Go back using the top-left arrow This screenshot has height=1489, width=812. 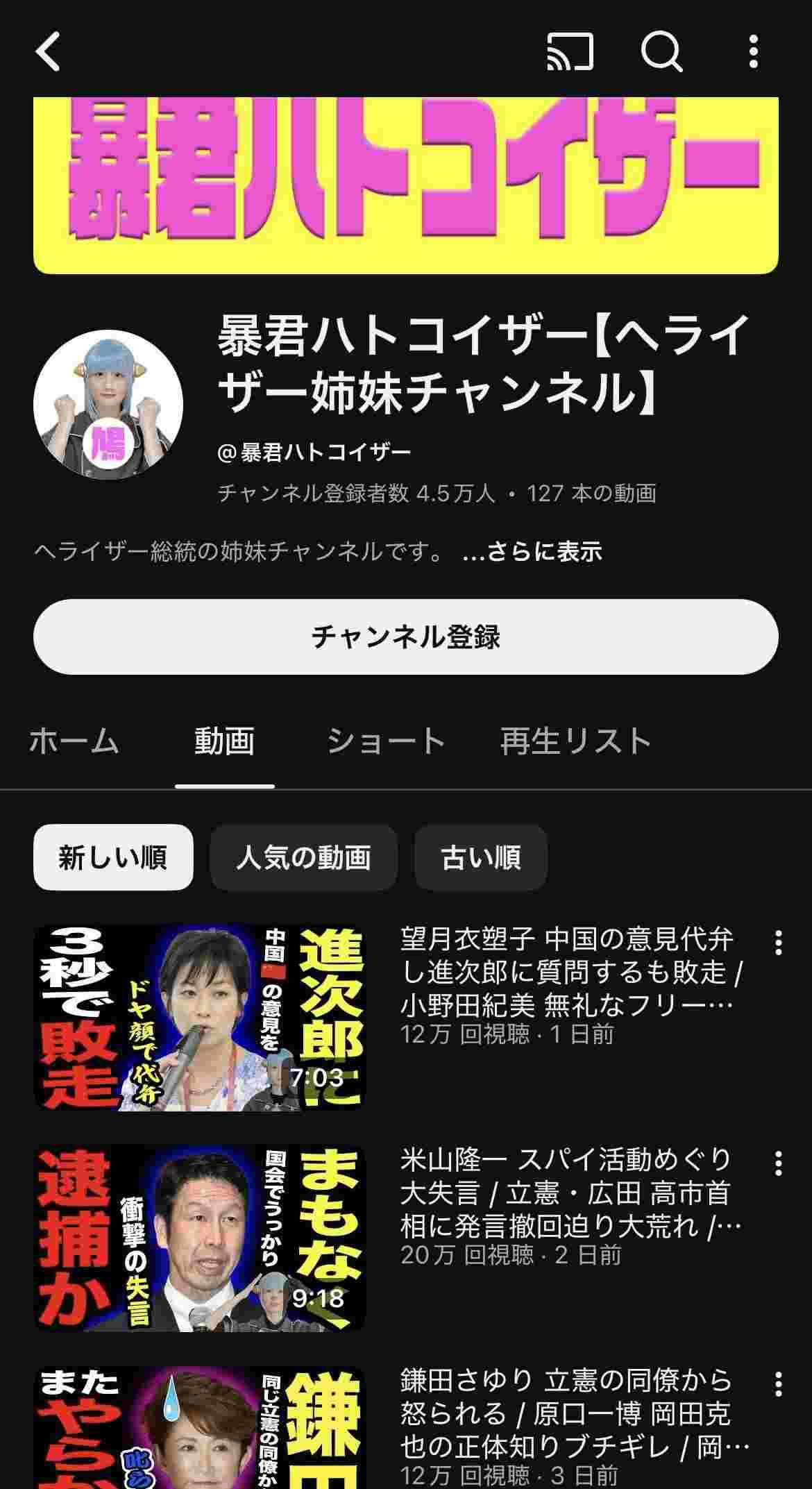(x=49, y=52)
